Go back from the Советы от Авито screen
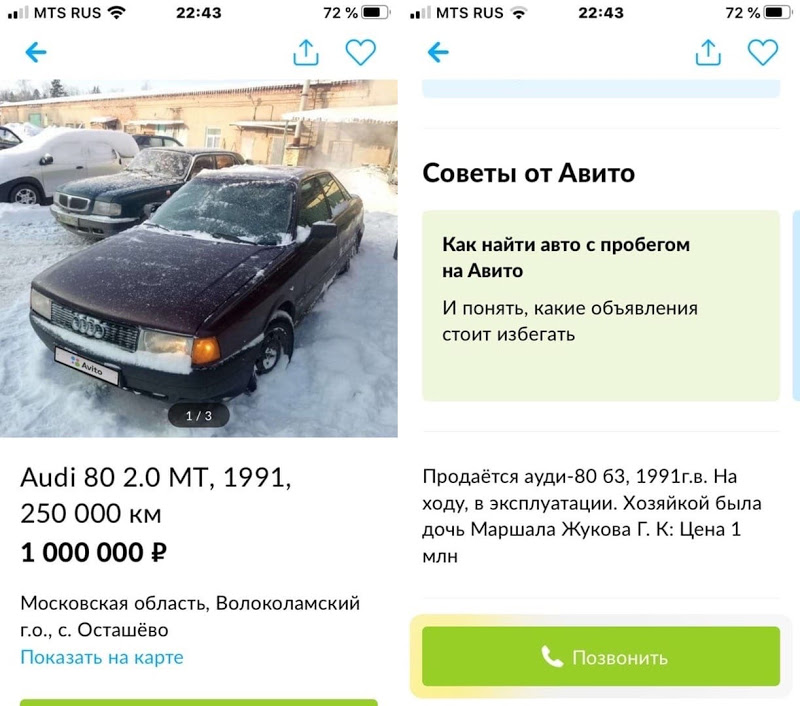The image size is (800, 706). (438, 53)
